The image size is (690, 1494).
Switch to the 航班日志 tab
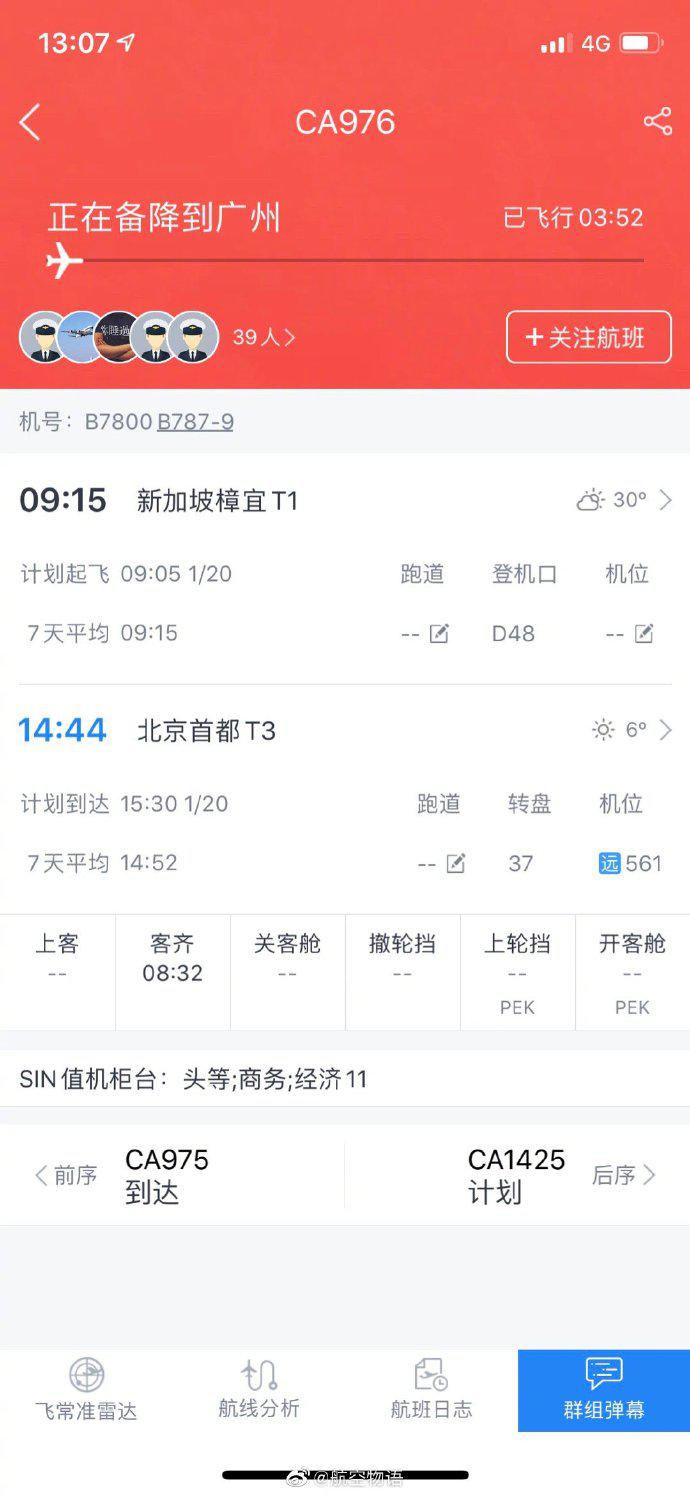click(431, 1390)
